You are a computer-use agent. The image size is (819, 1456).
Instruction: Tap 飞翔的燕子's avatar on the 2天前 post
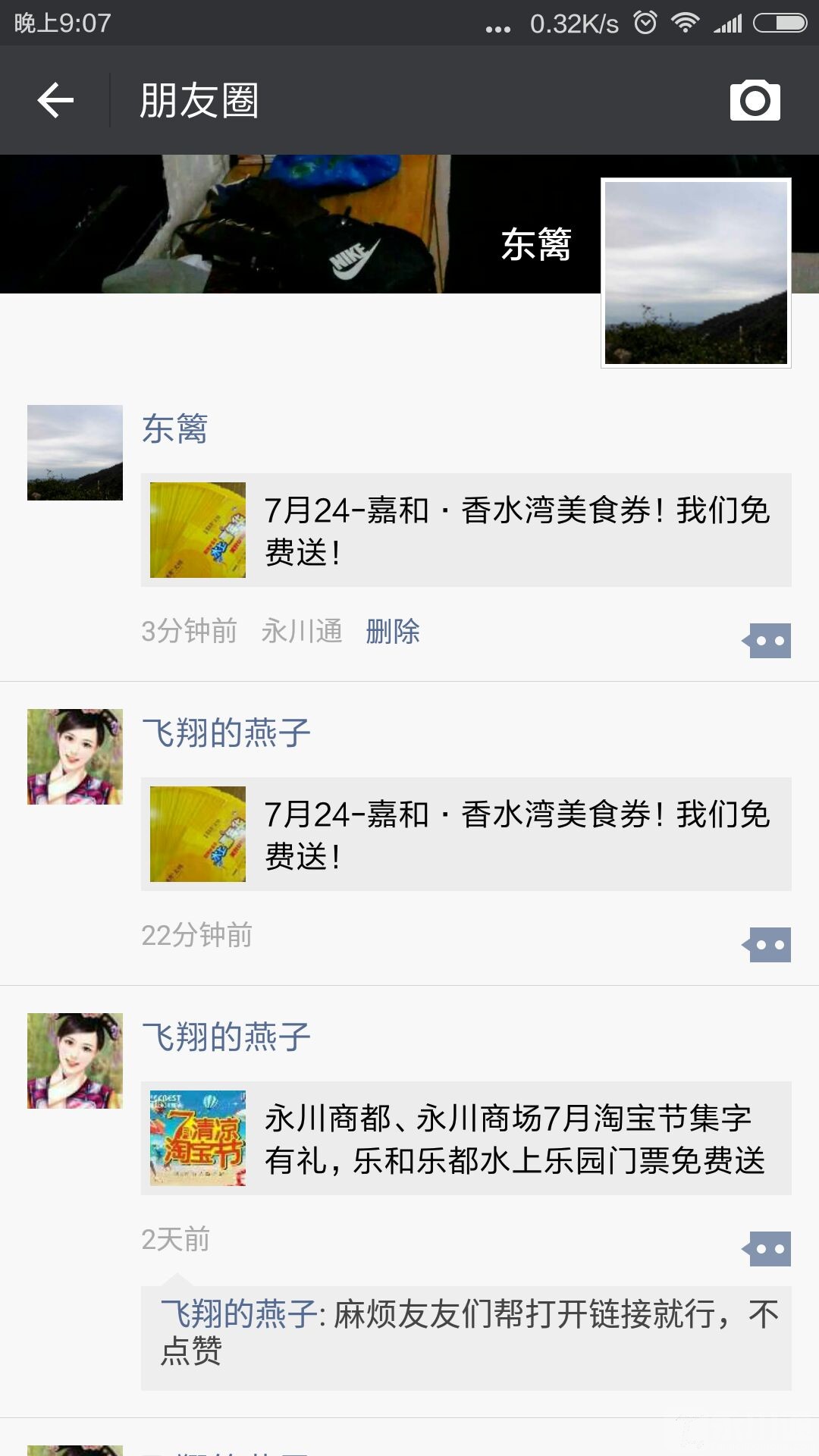74,1060
